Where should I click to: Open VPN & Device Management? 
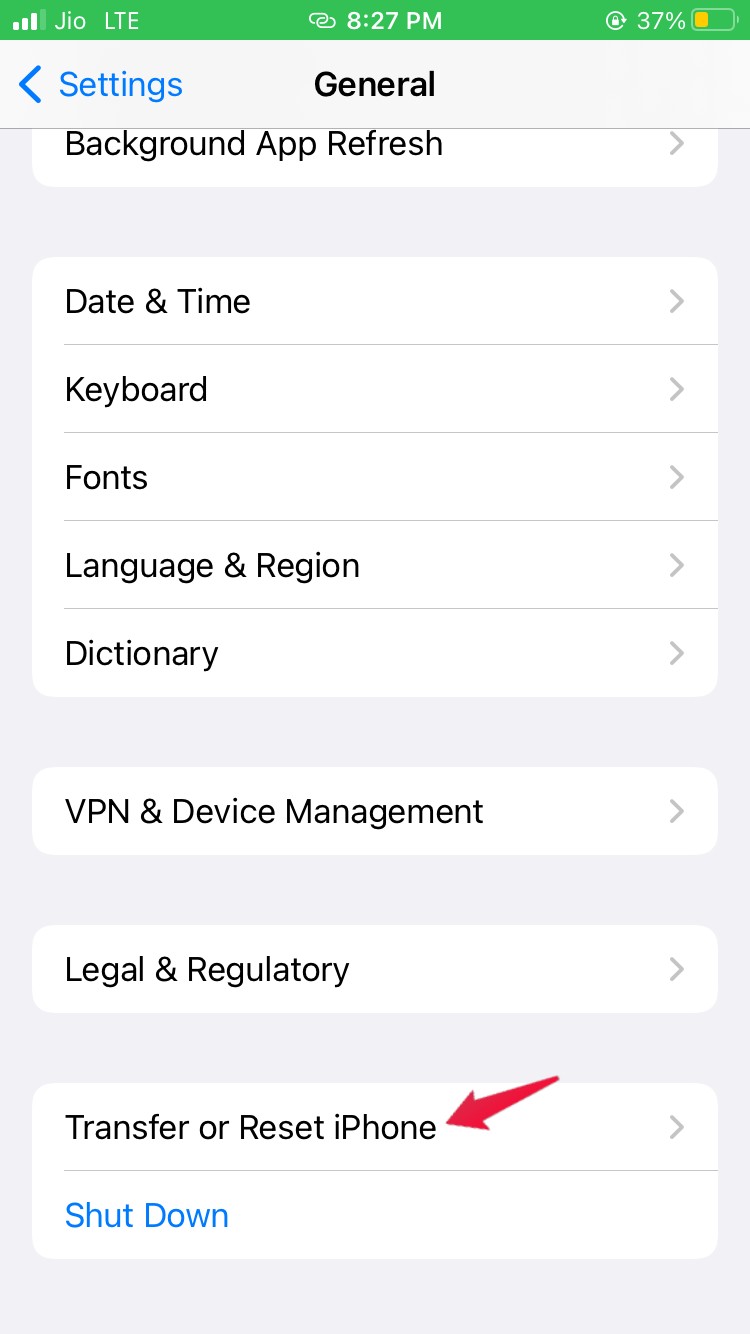tap(374, 811)
